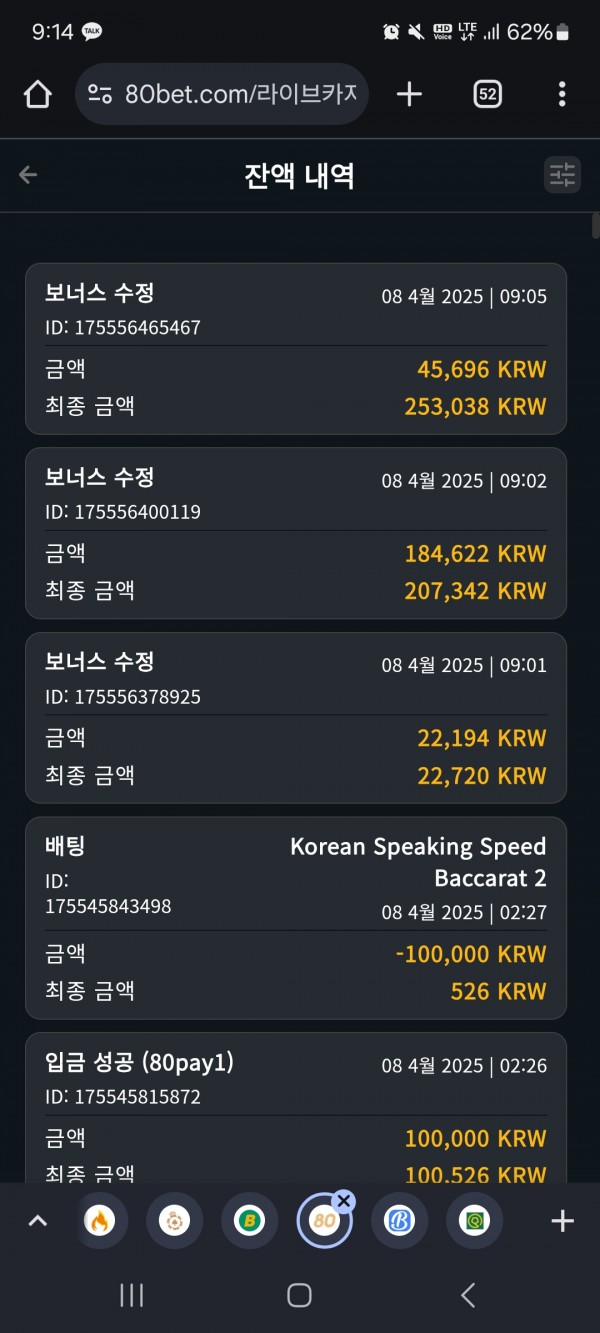Open the filter settings icon
The height and width of the screenshot is (1333, 600).
click(x=562, y=175)
